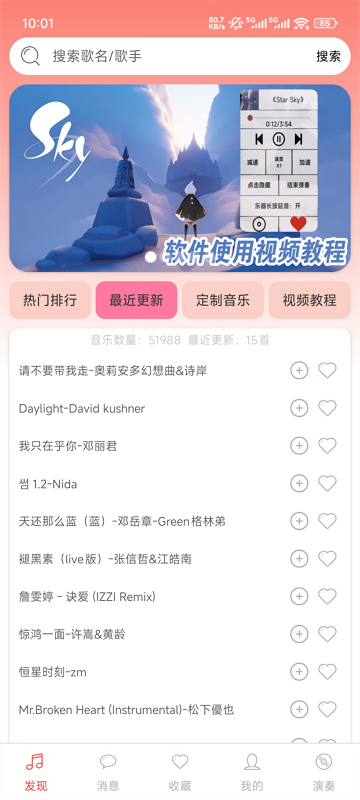Heart the song 썸 1.2-Nida
Screen dimensions: 360x800
tap(327, 484)
